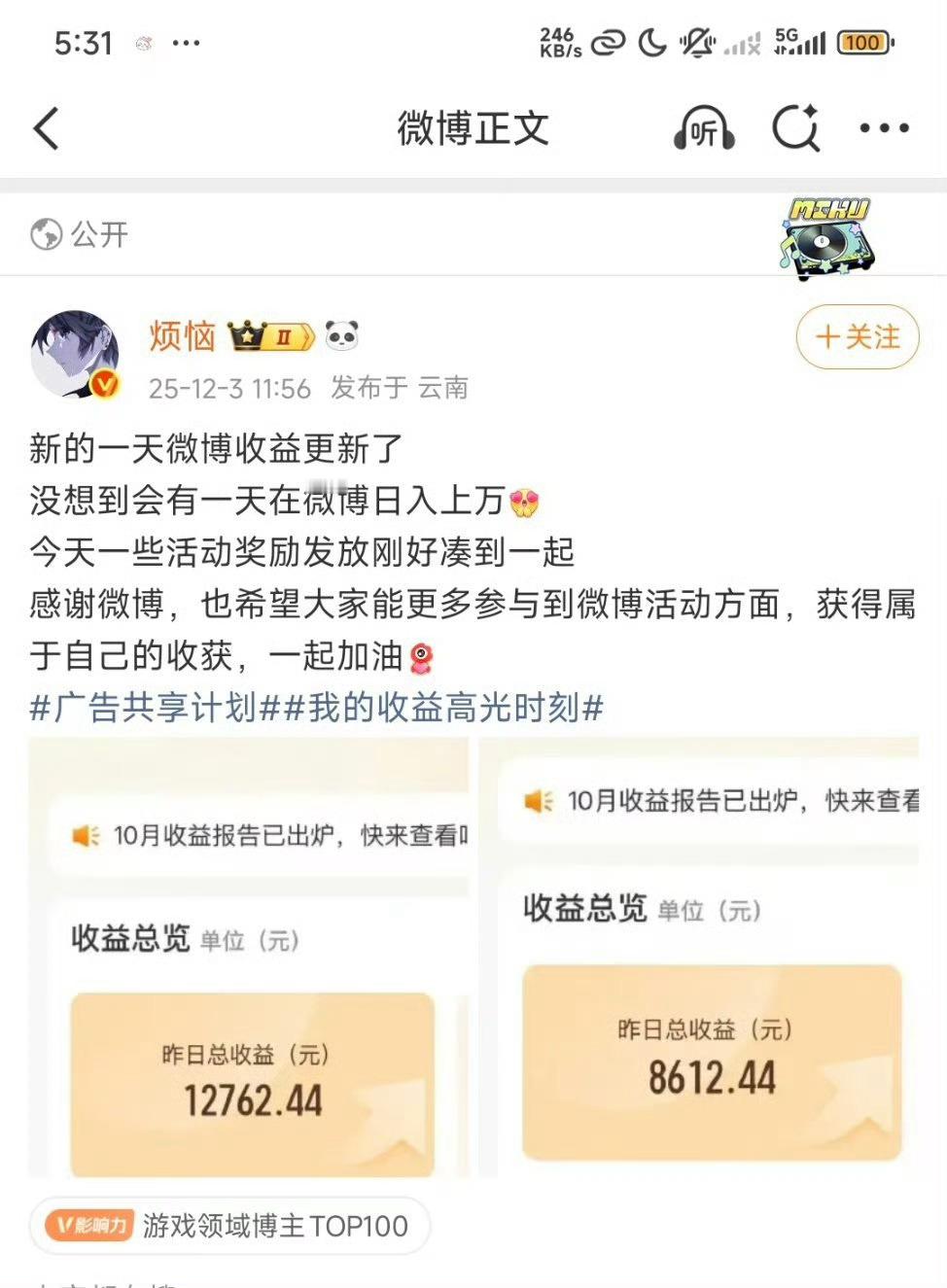This screenshot has height=1288, width=947.
Task: Tap the orange V verification badge on the avatar
Action: [102, 383]
